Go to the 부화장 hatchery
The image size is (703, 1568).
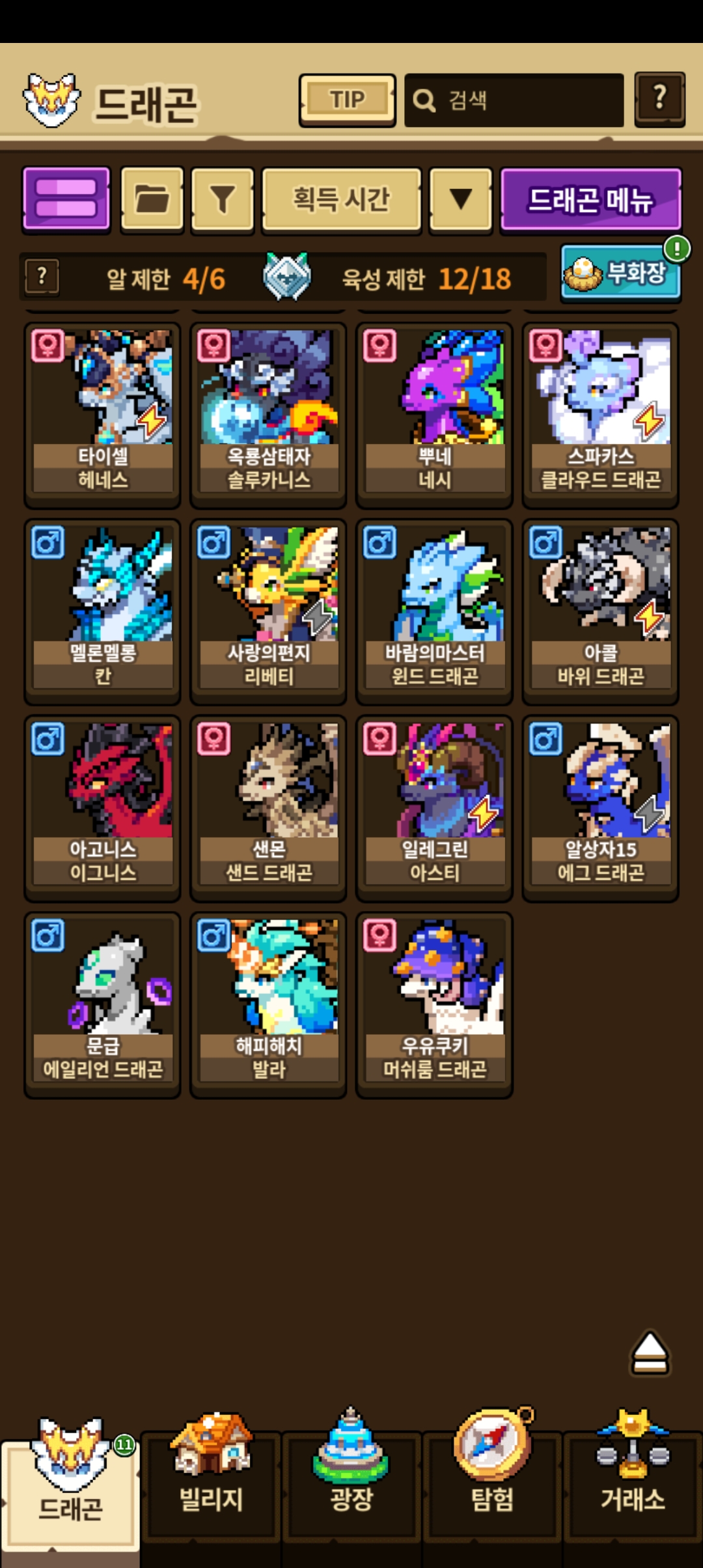pyautogui.click(x=620, y=273)
